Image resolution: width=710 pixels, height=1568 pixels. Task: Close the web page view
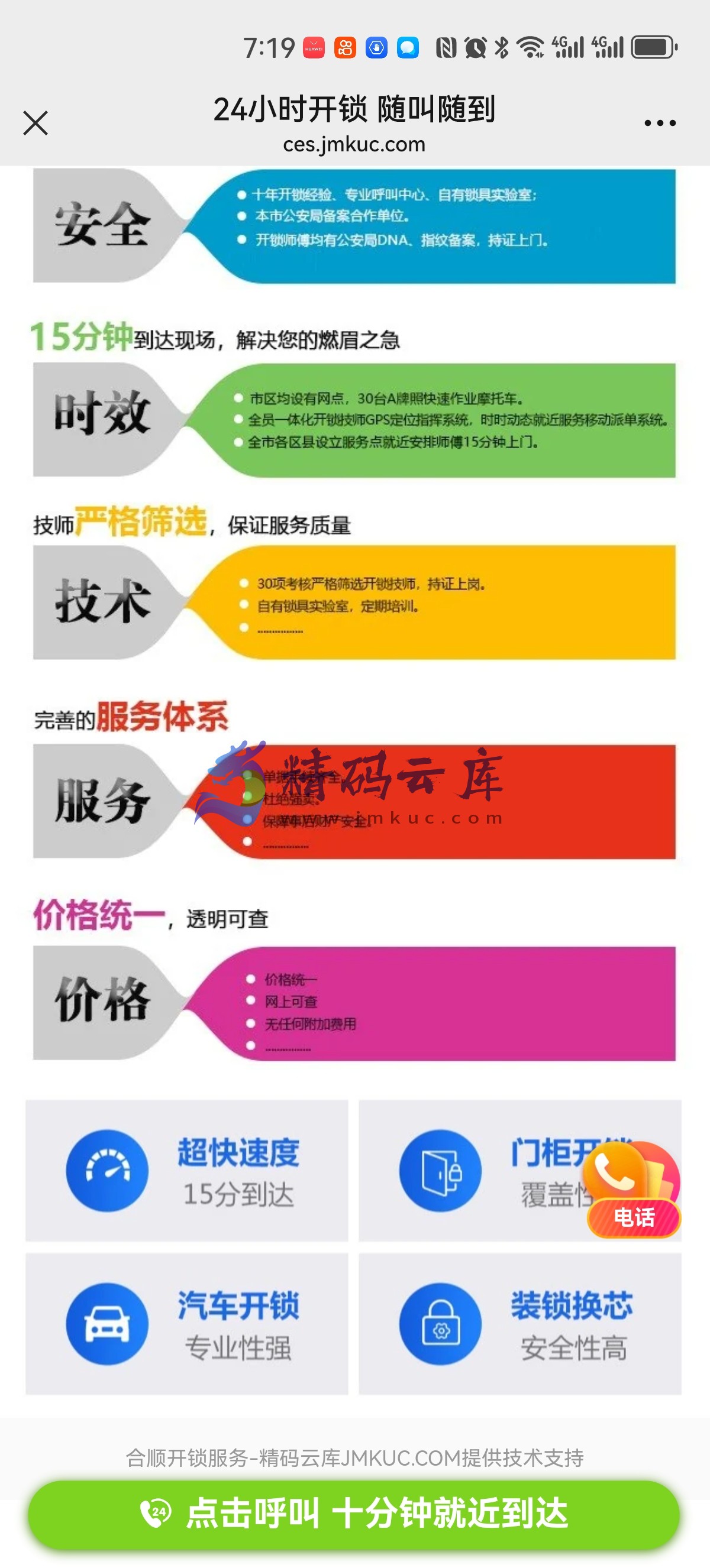[35, 123]
